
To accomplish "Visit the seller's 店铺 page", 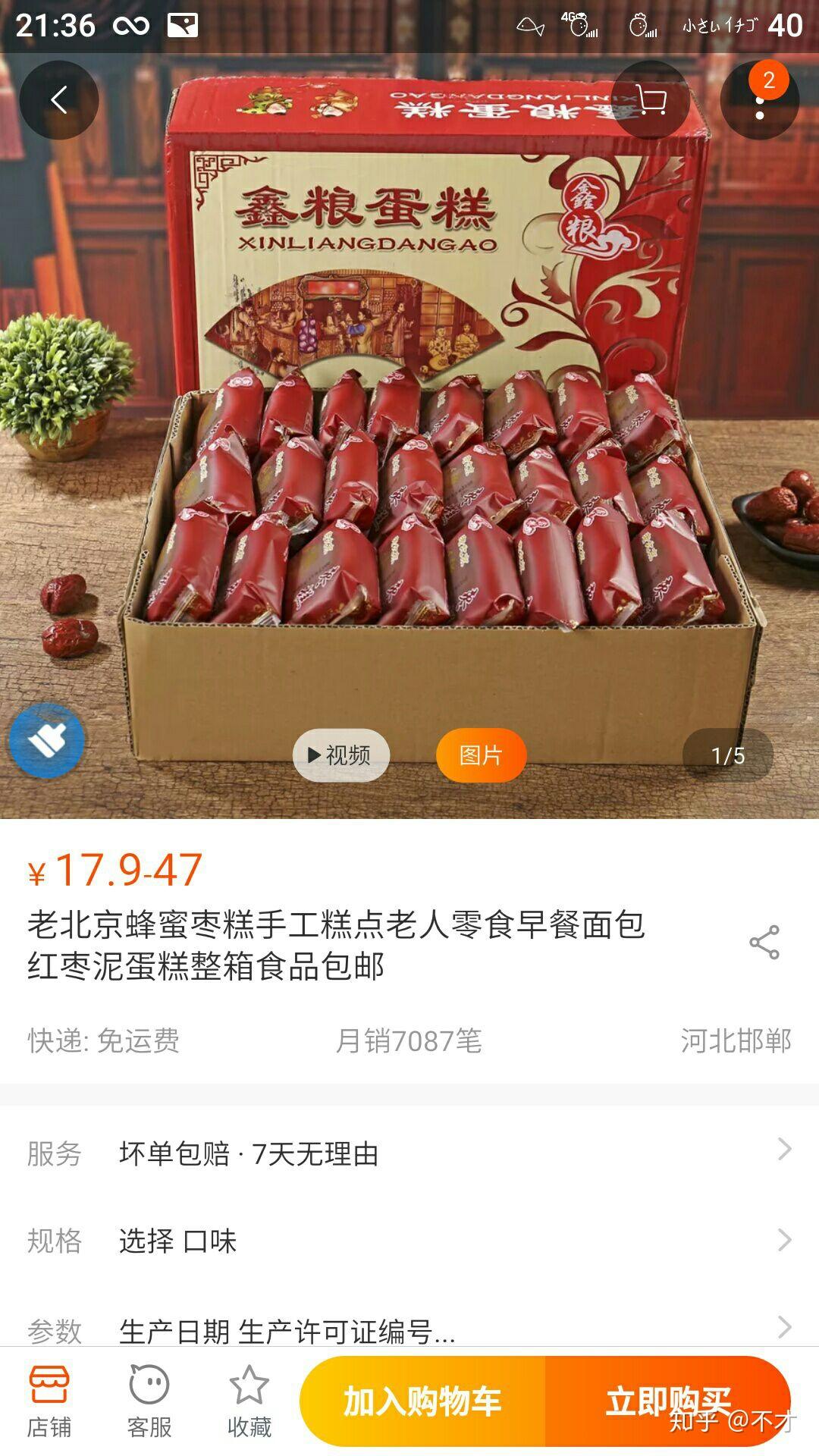I will click(49, 1401).
